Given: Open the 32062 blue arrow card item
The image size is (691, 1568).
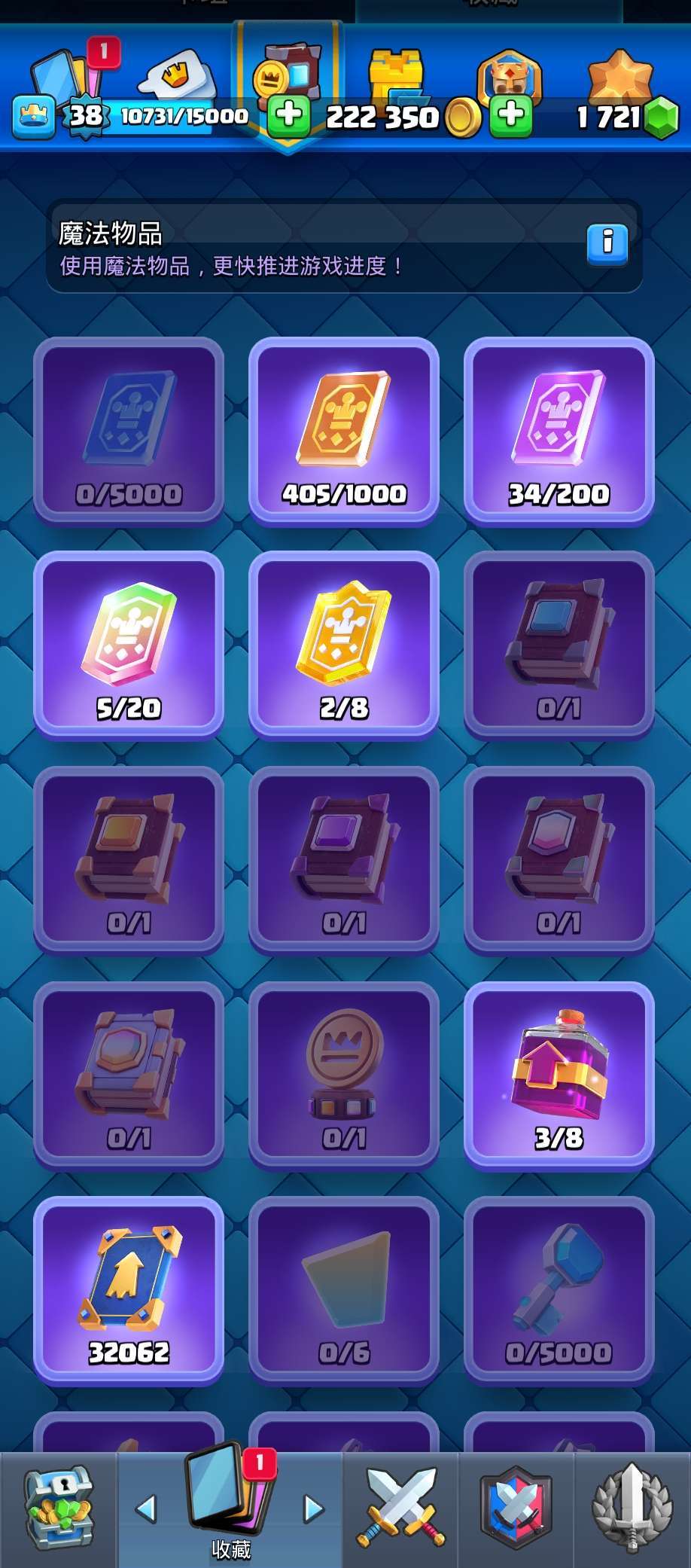Looking at the screenshot, I should pyautogui.click(x=129, y=1289).
